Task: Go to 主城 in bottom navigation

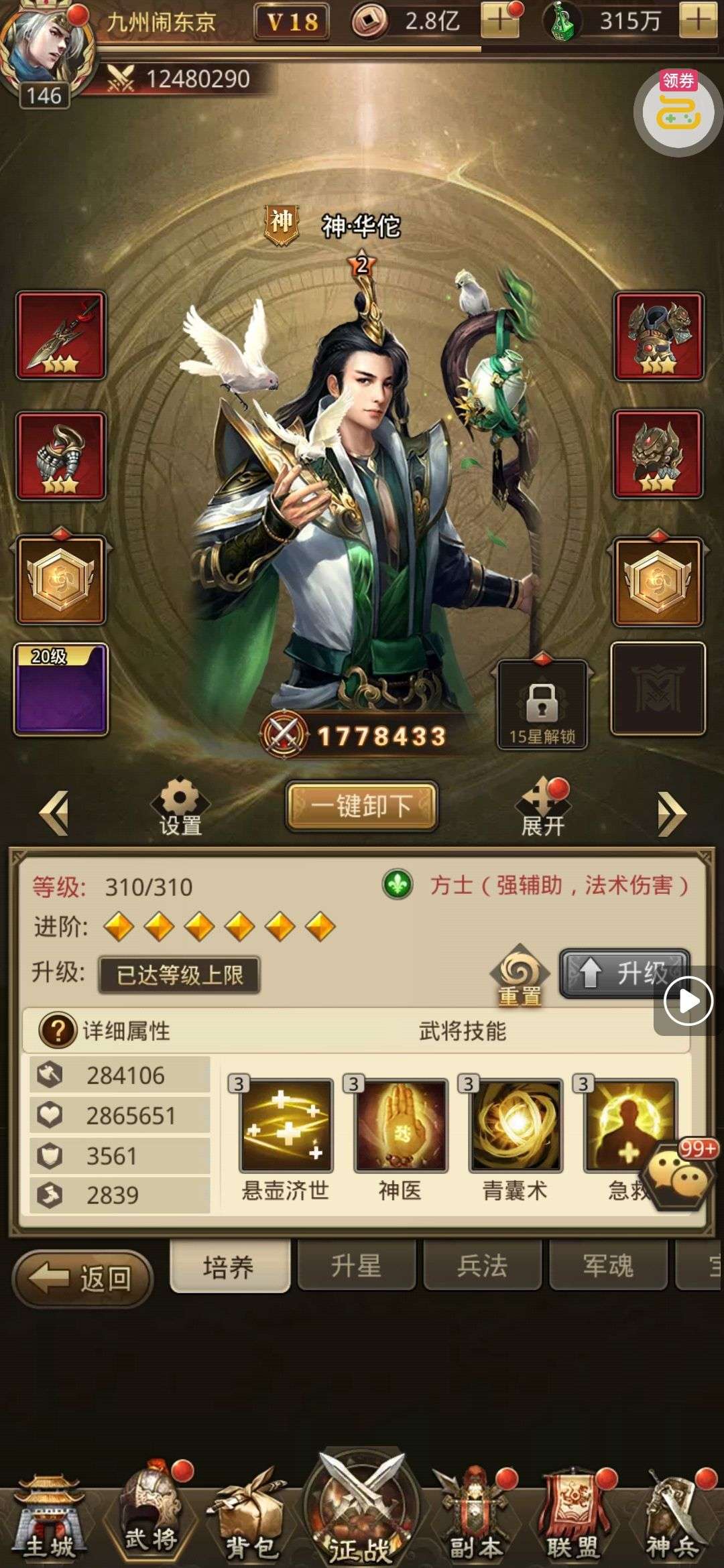Action: [x=48, y=1518]
